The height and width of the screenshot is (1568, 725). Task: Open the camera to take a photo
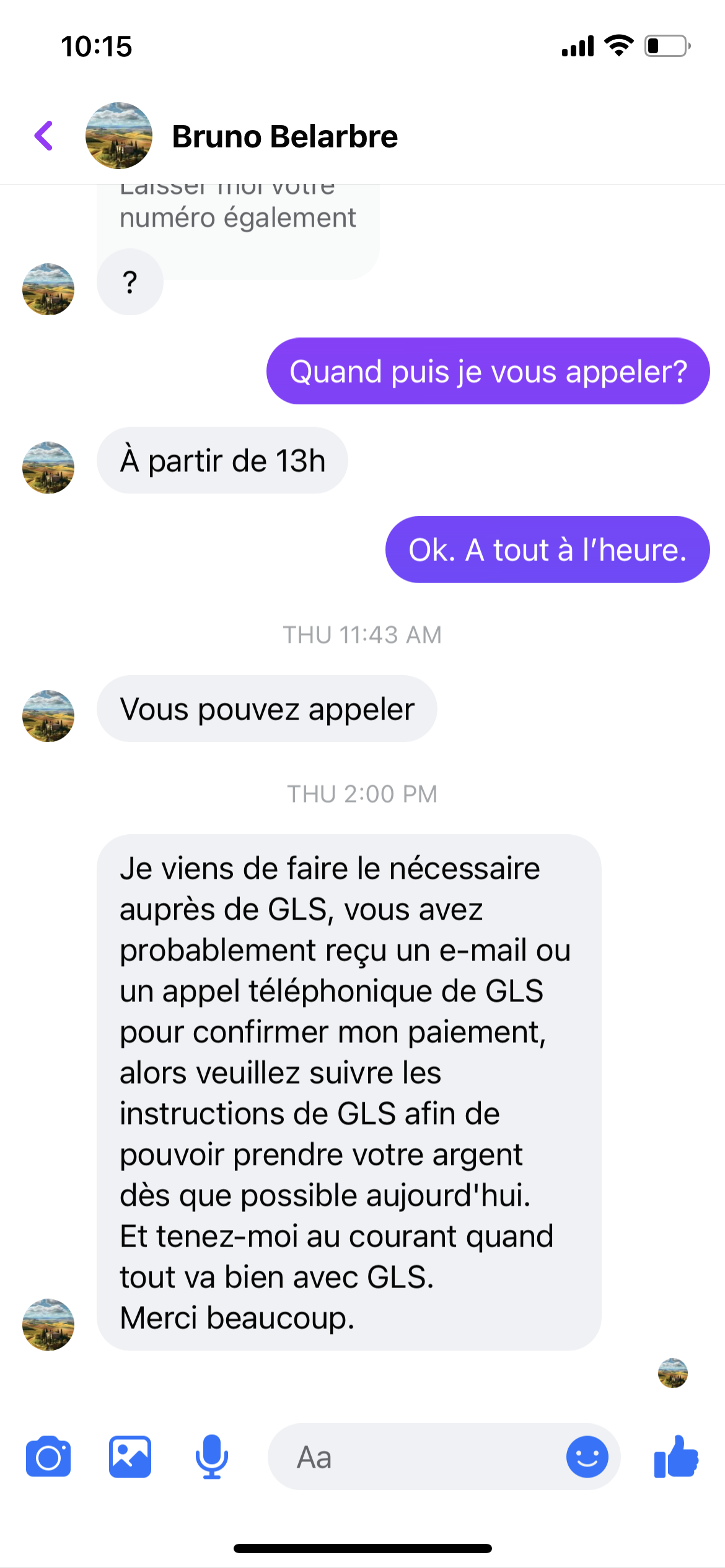[48, 1457]
